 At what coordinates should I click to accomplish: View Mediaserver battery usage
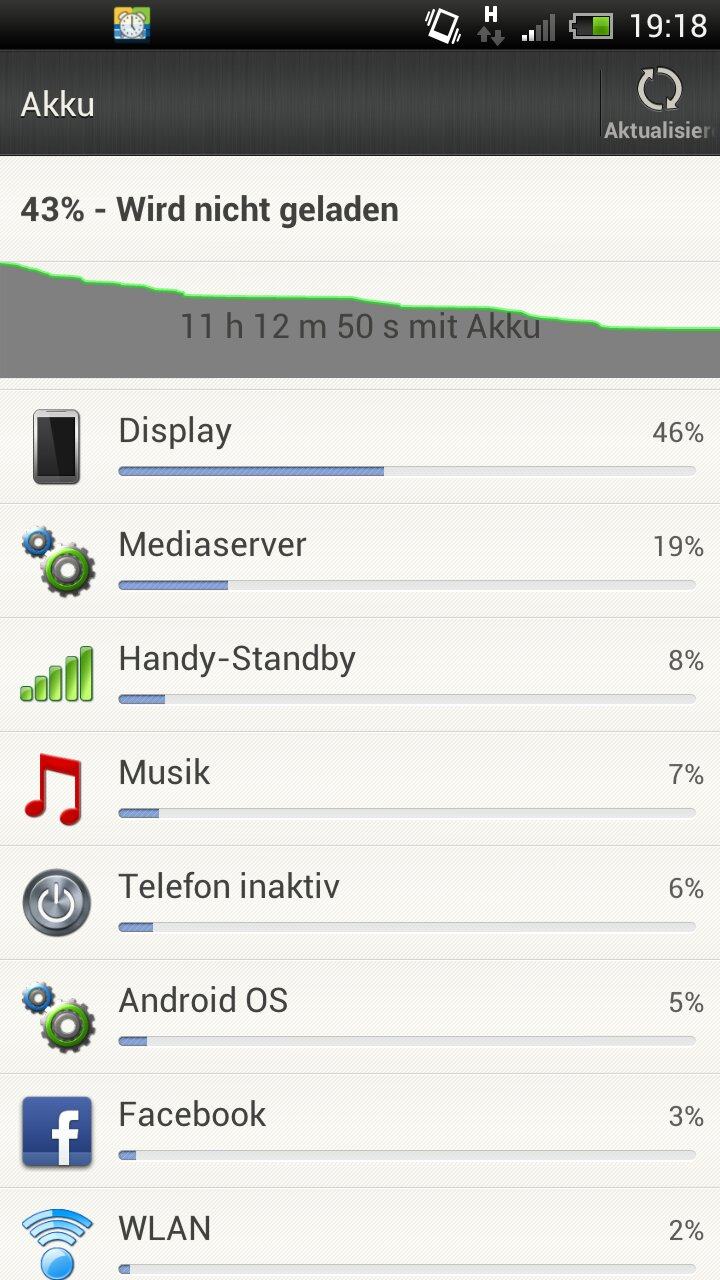360,561
